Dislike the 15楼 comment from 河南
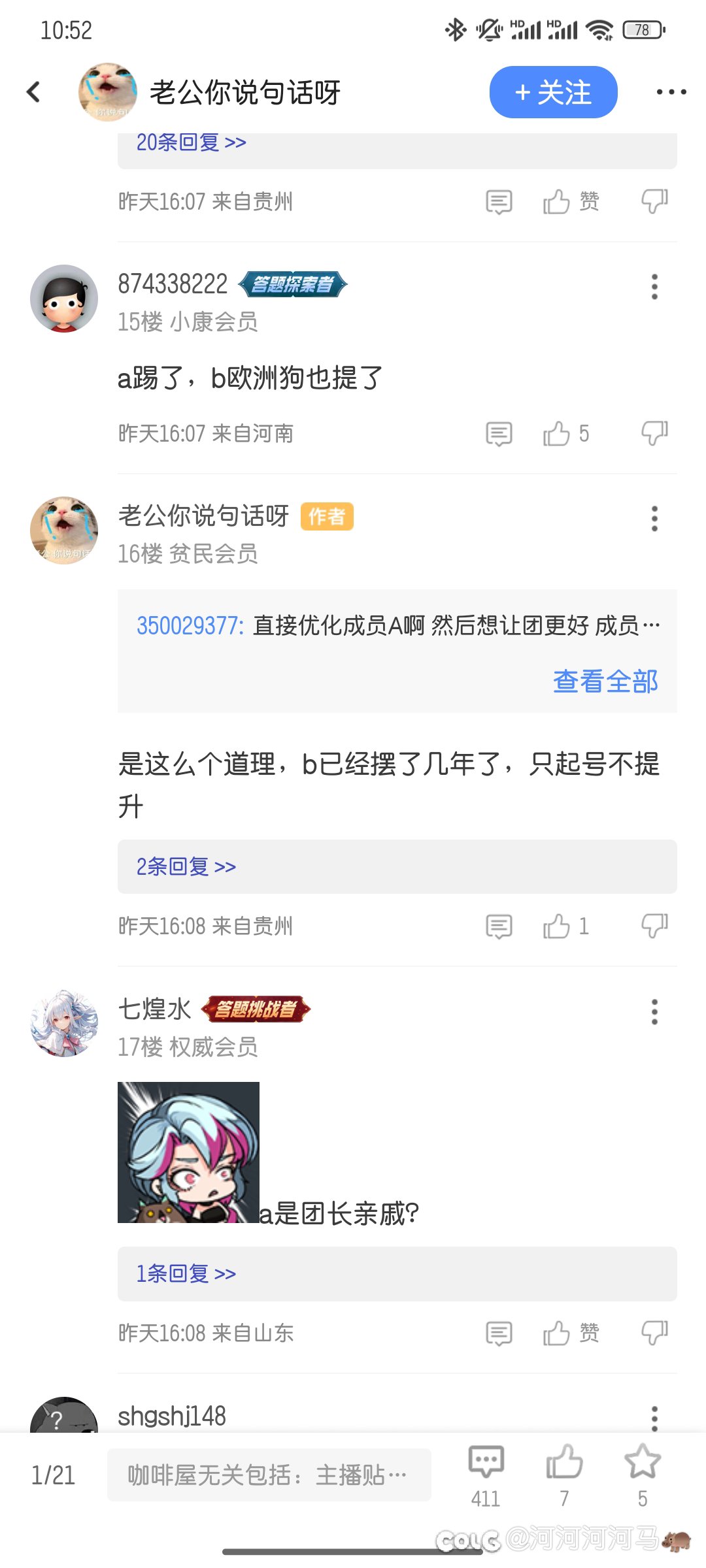The height and width of the screenshot is (1568, 706). [654, 433]
